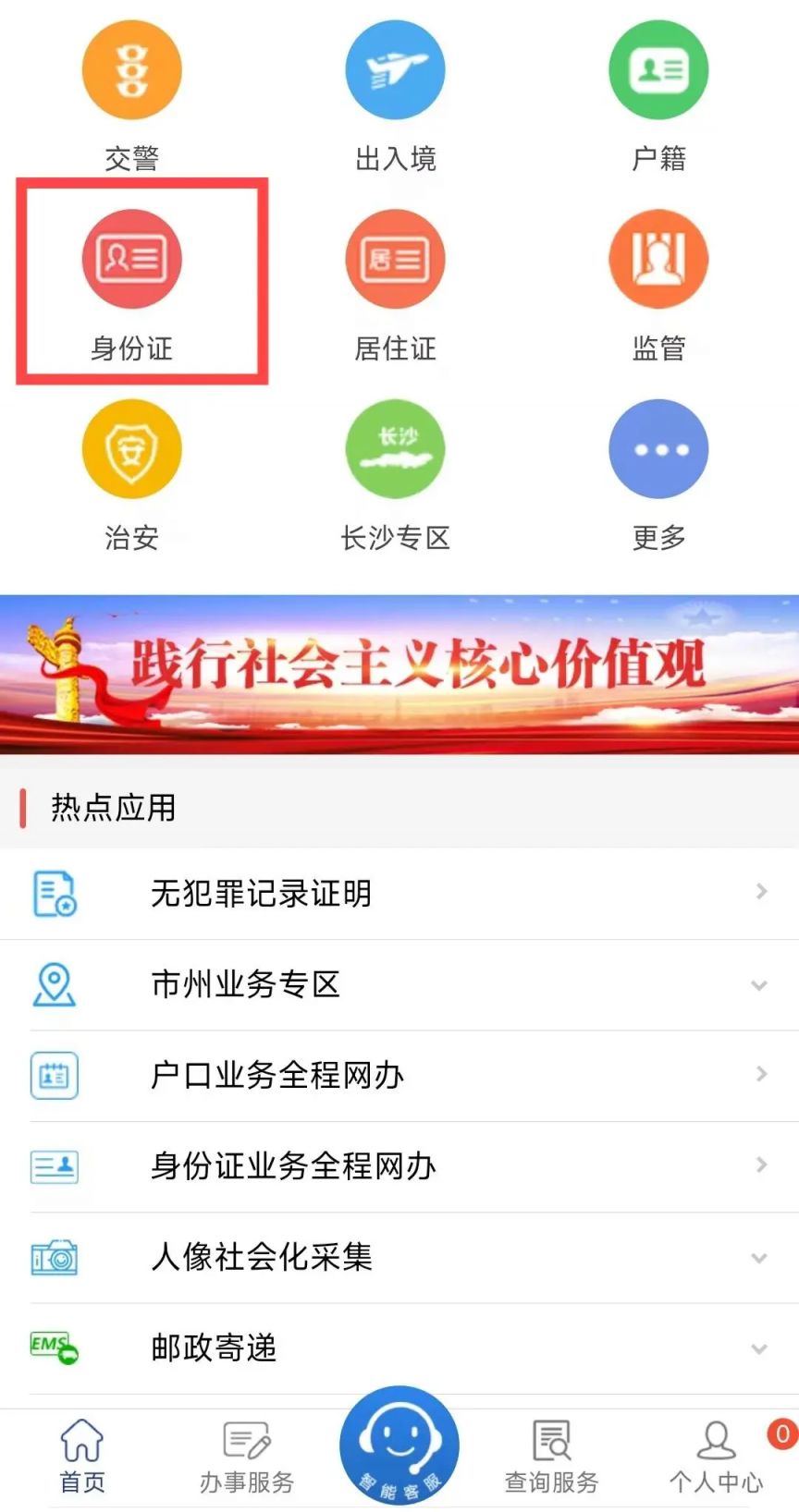799x1512 pixels.
Task: Open 户口业务全程网办 row
Action: coord(399,1075)
